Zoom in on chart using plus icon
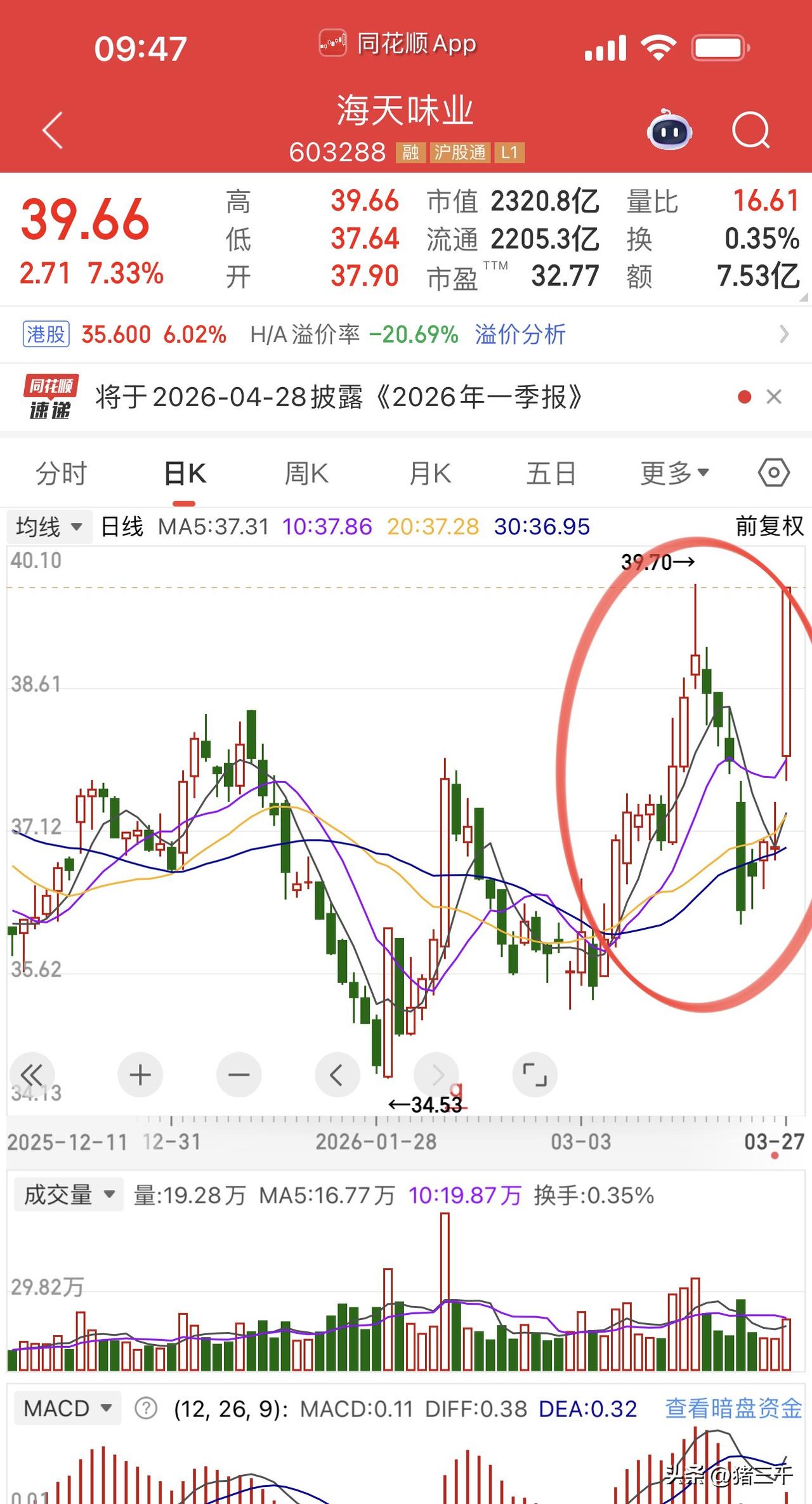This screenshot has height=1504, width=812. tap(139, 1075)
